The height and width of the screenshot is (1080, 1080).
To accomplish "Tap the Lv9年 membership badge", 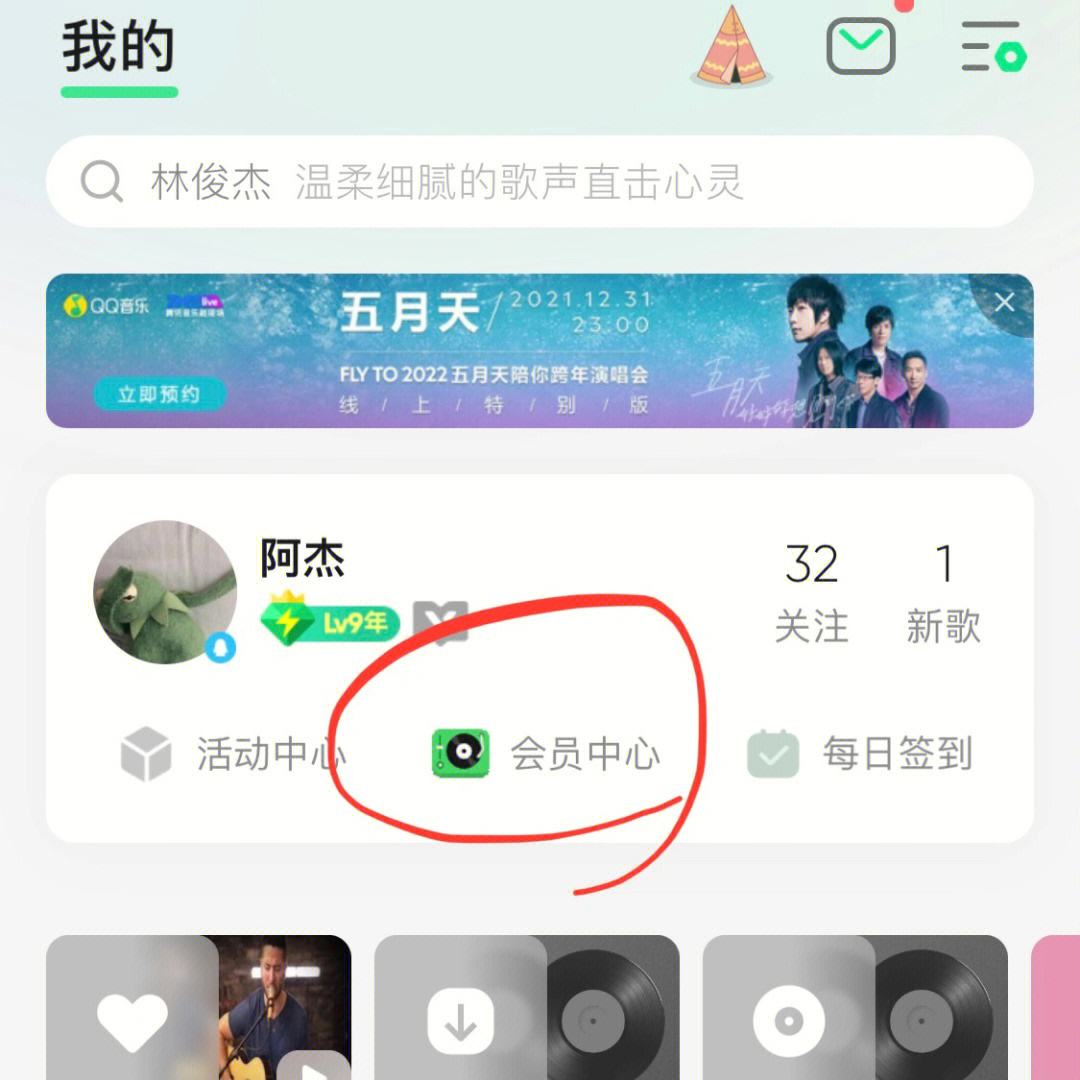I will pyautogui.click(x=330, y=623).
